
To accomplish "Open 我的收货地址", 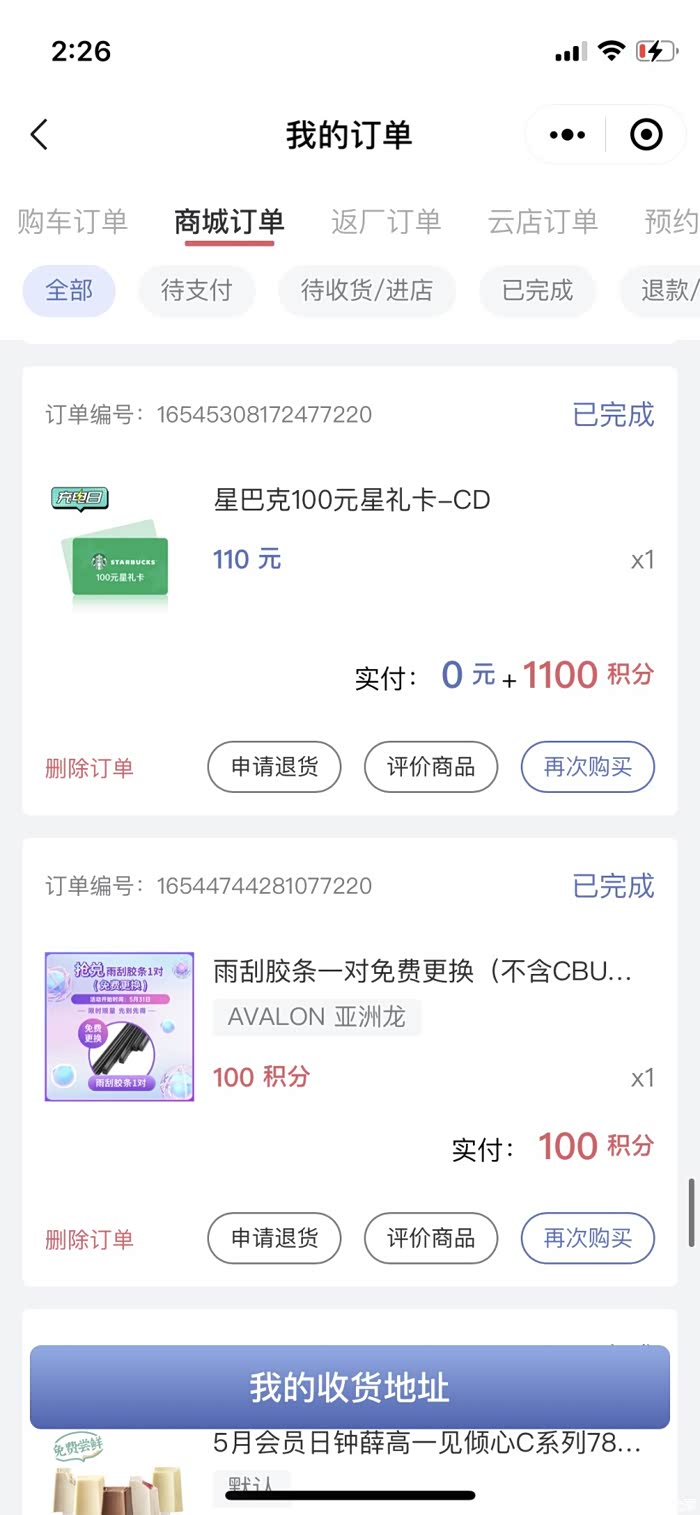I will tap(349, 1387).
